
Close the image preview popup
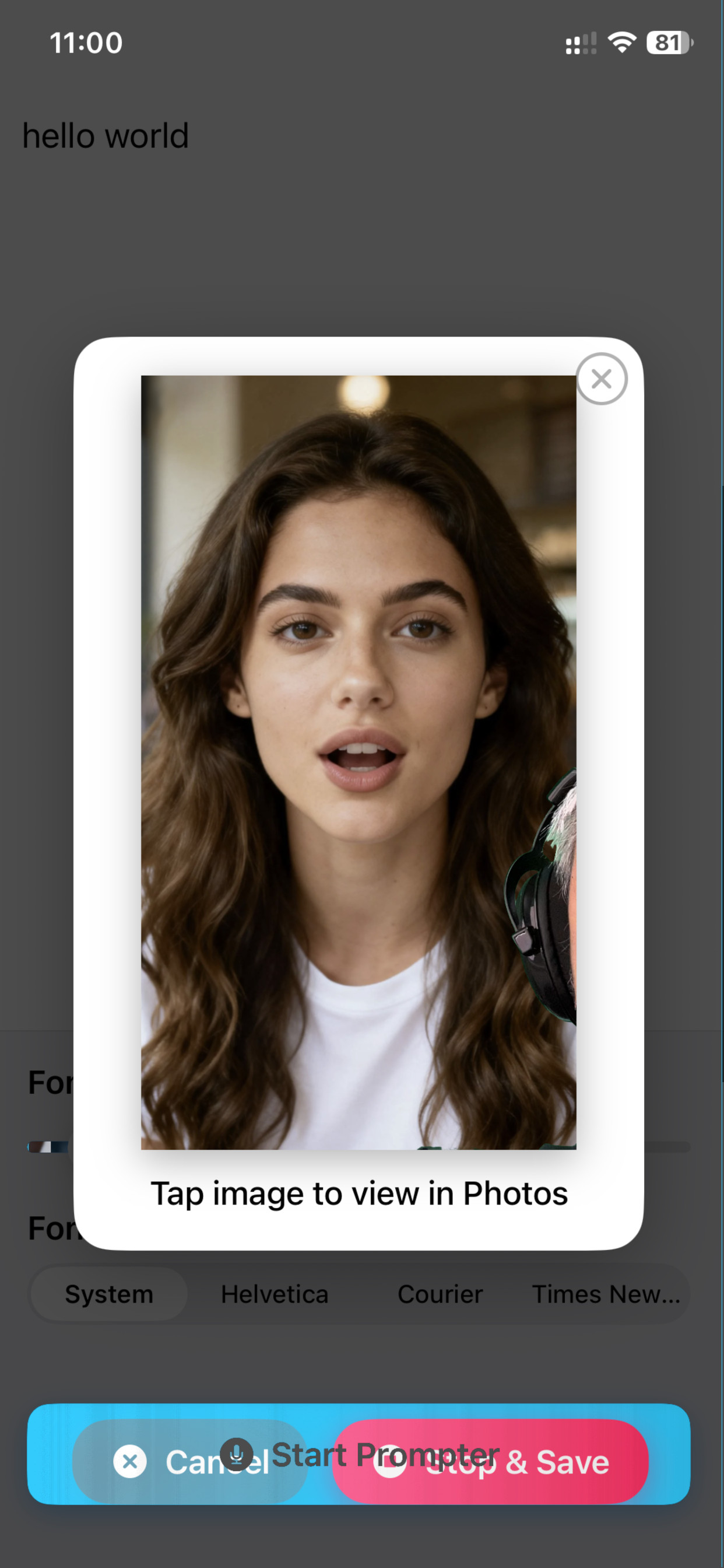[x=601, y=379]
